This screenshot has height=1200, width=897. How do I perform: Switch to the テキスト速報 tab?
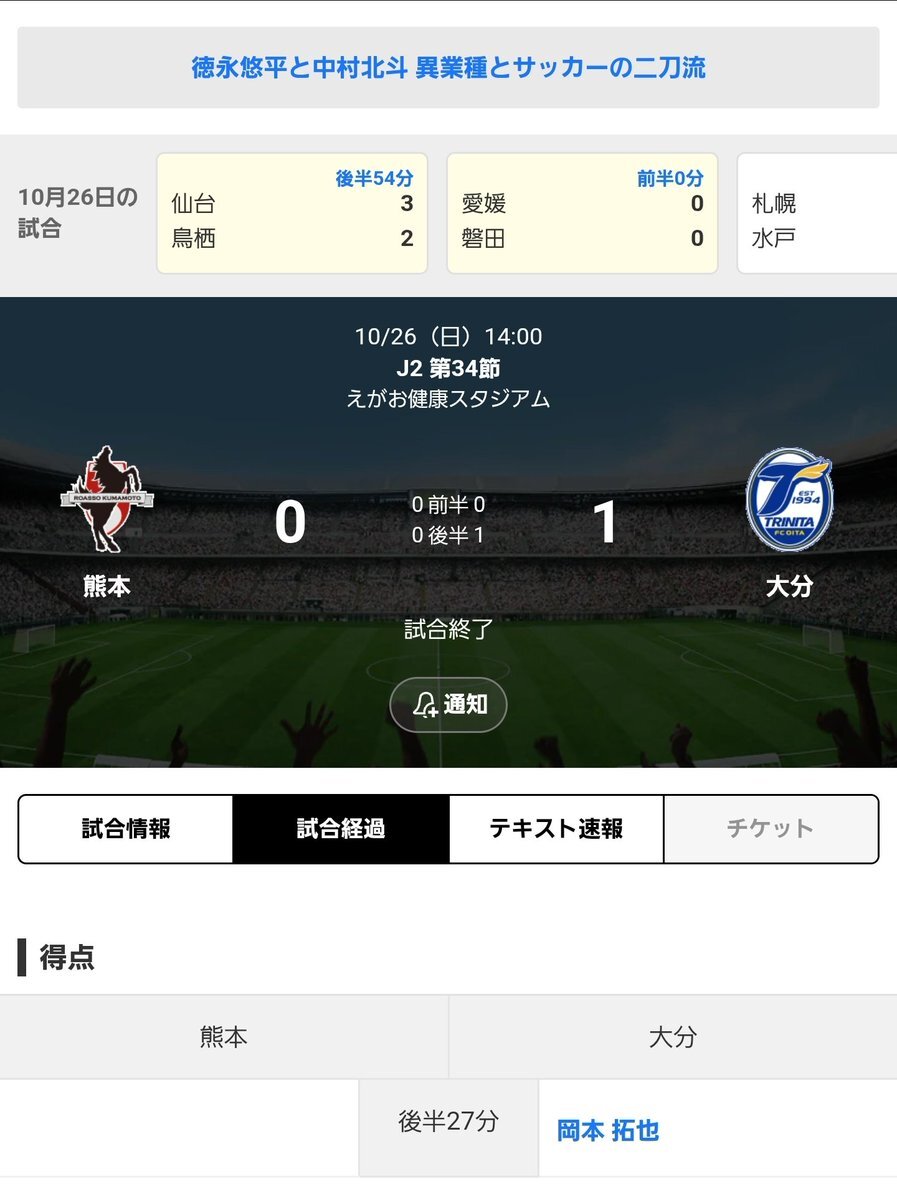556,829
